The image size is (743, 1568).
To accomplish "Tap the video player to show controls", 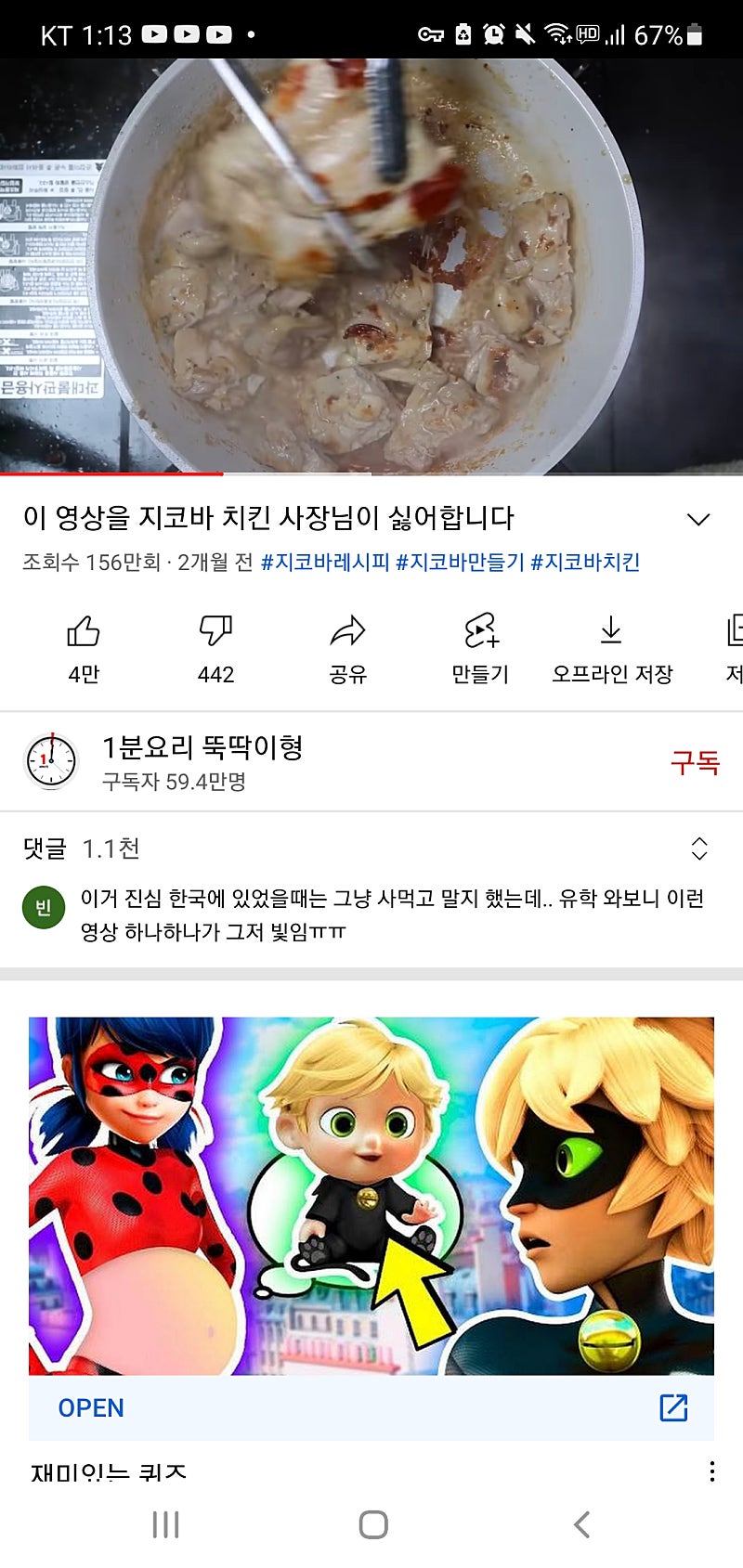I will 371,266.
